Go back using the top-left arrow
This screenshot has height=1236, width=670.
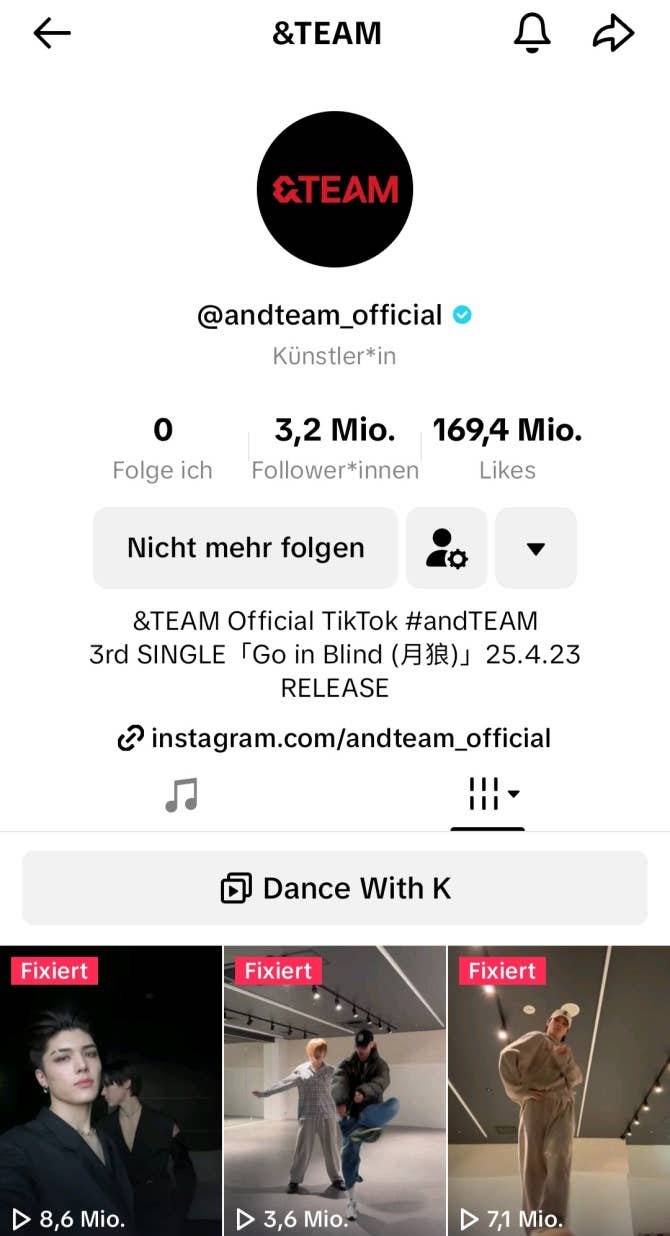(52, 33)
